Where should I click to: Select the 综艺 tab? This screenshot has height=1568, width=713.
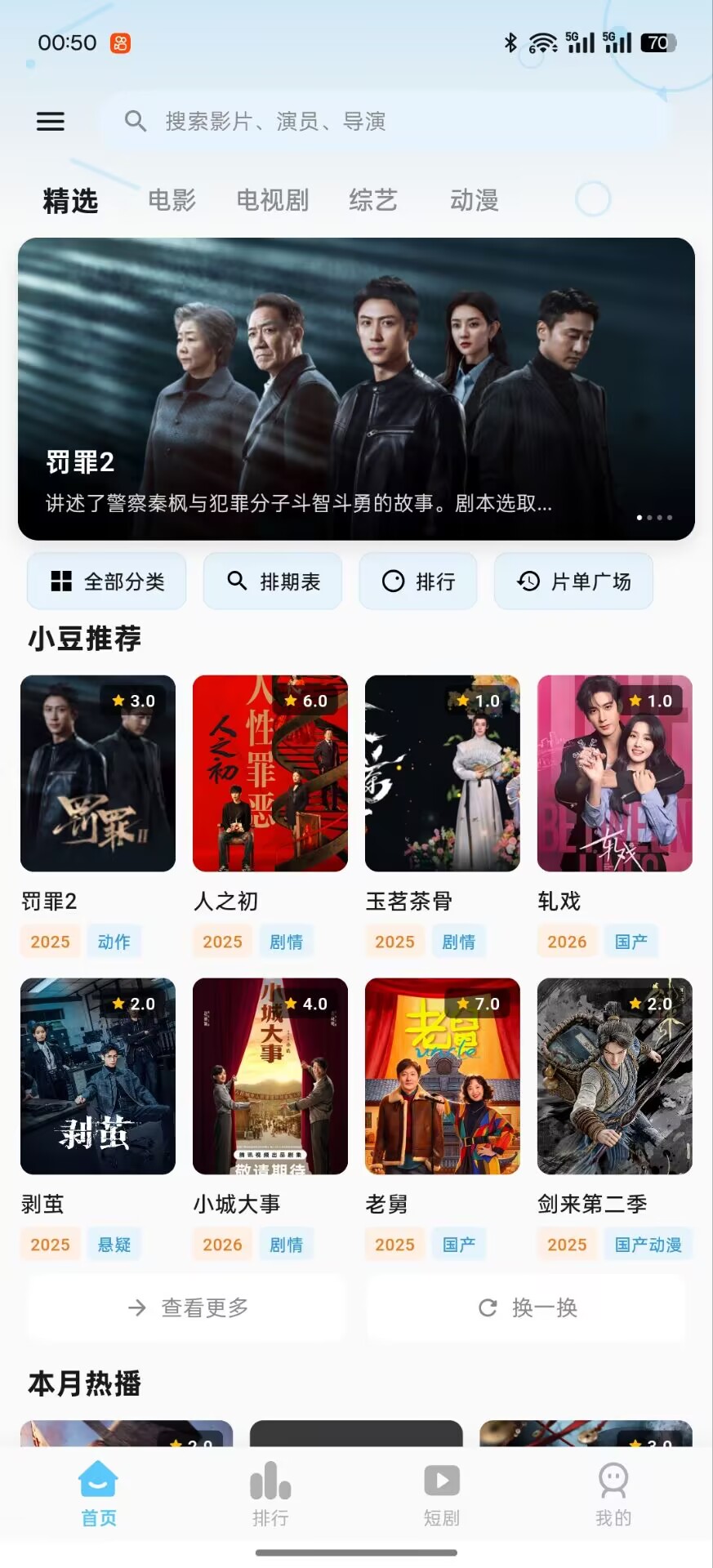(x=372, y=199)
